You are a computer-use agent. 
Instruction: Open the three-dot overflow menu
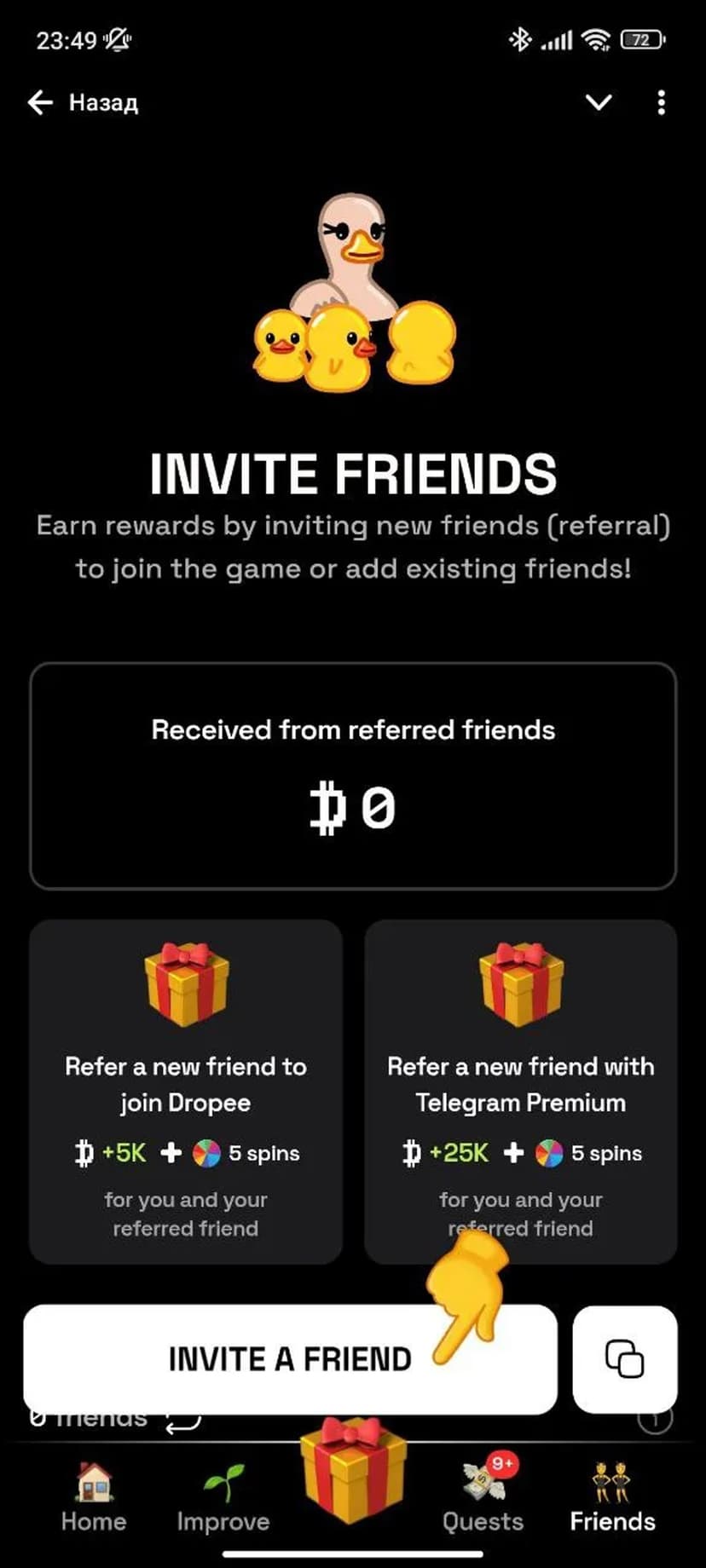click(x=661, y=103)
